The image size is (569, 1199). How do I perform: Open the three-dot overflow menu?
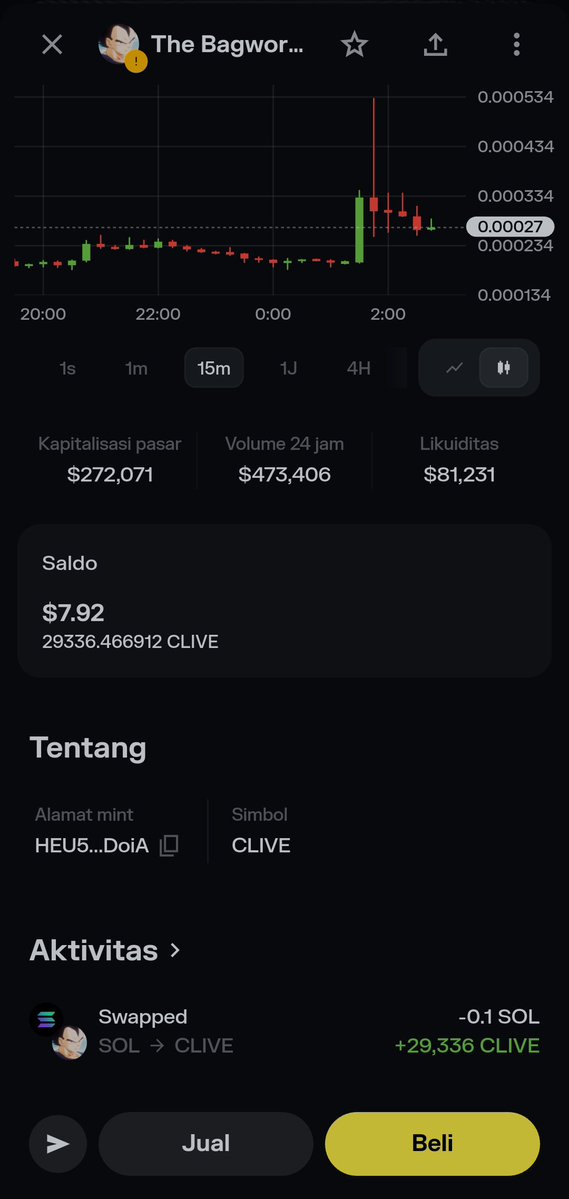516,44
